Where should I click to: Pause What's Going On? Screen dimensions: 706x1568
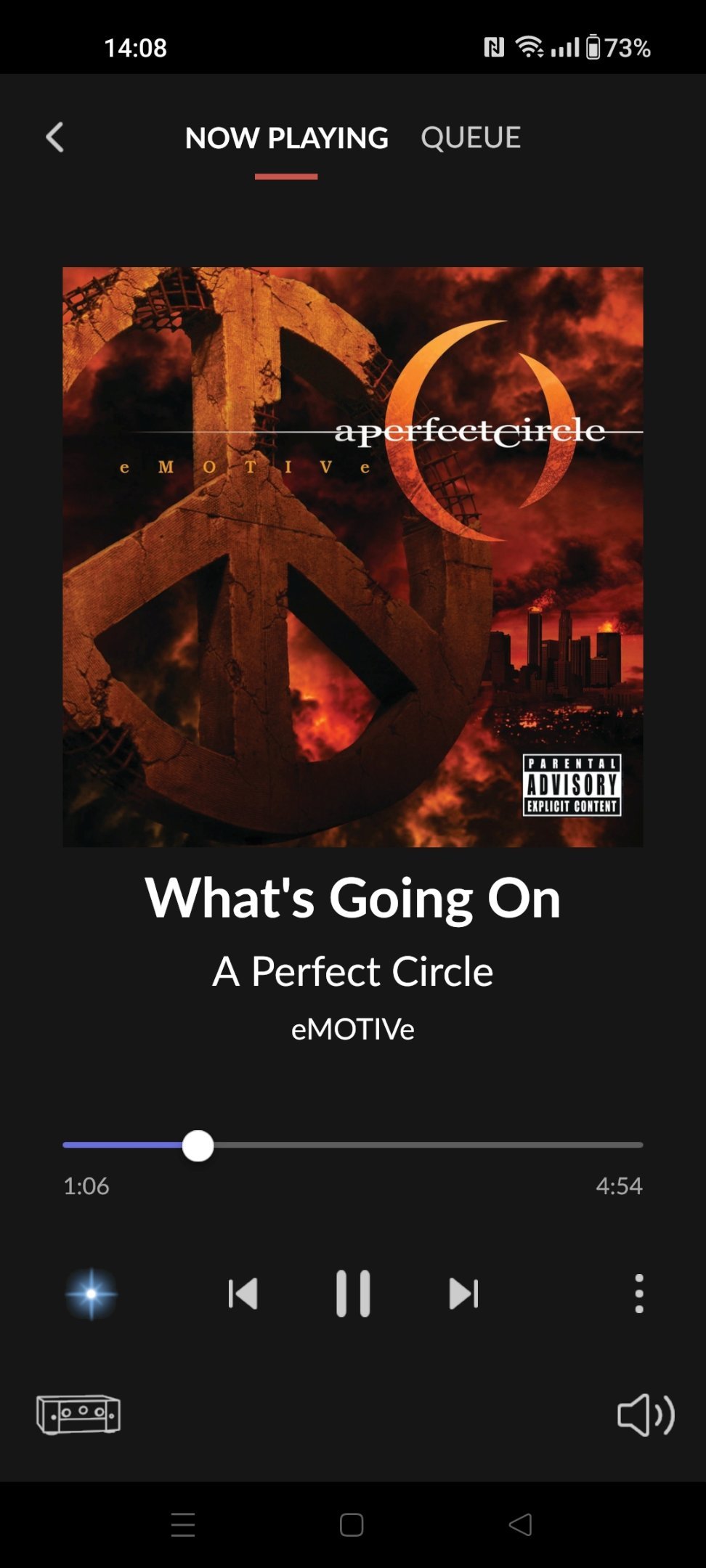[353, 1294]
